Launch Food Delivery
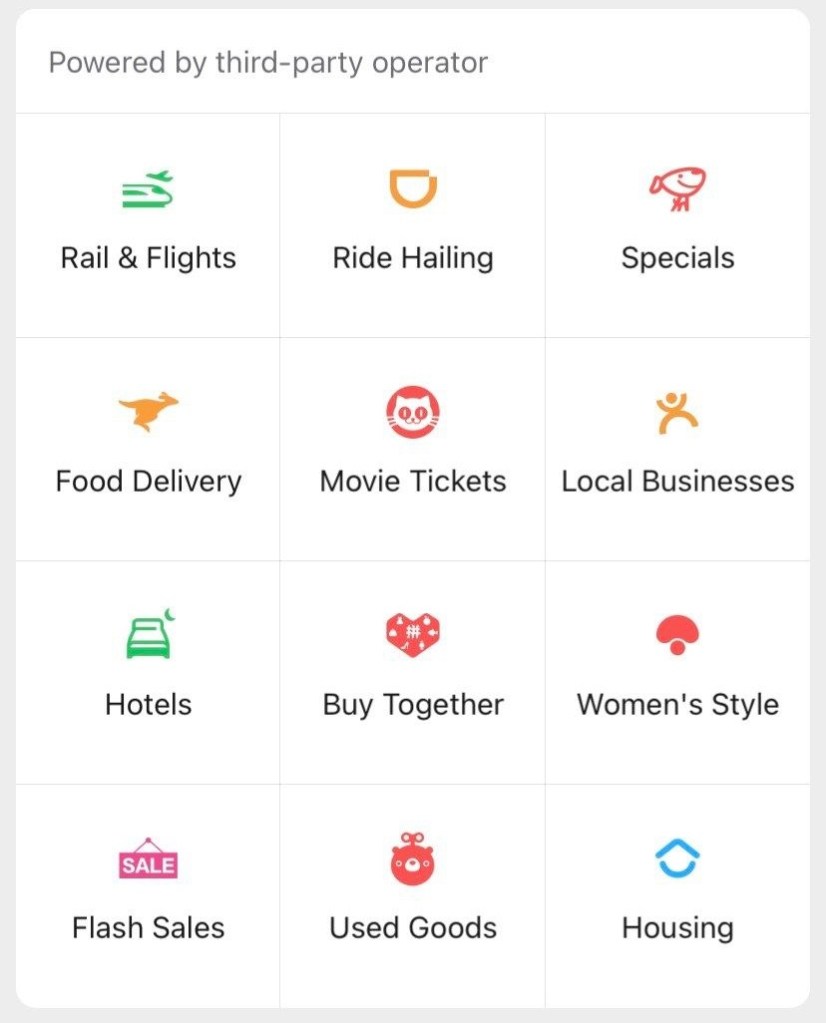 (x=148, y=448)
